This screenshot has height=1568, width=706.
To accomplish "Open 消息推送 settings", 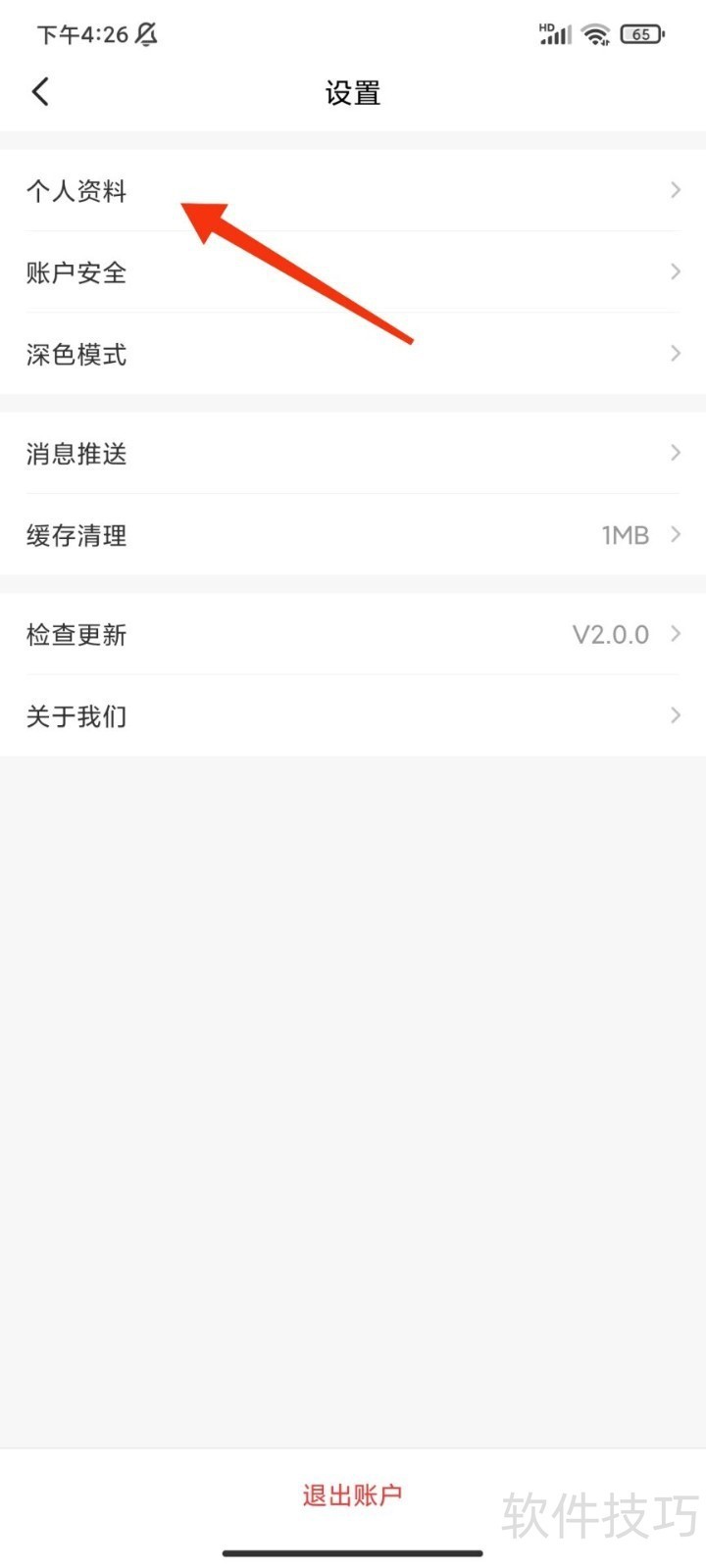I will (353, 453).
